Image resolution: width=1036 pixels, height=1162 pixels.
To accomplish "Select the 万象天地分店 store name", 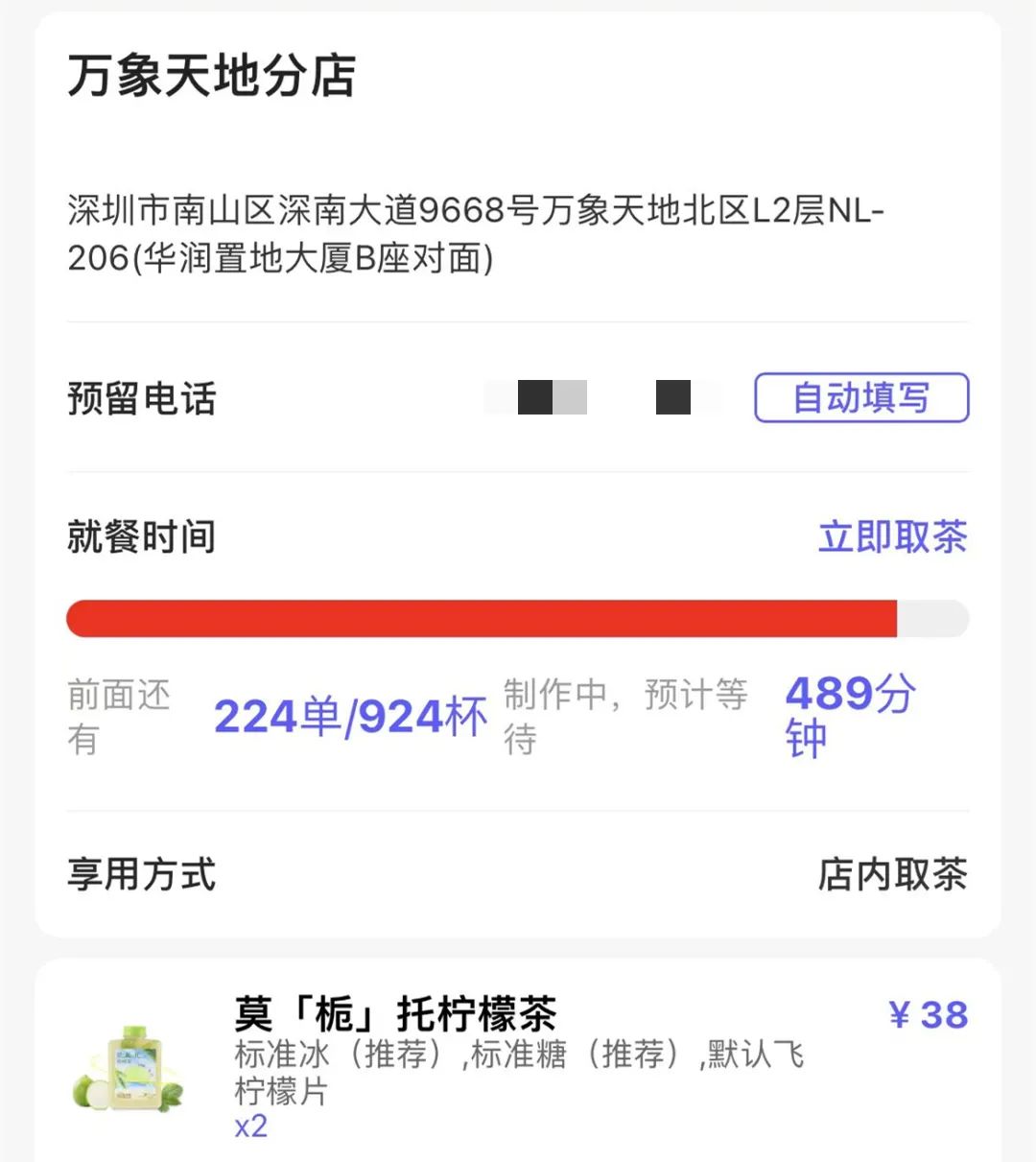I will (212, 81).
